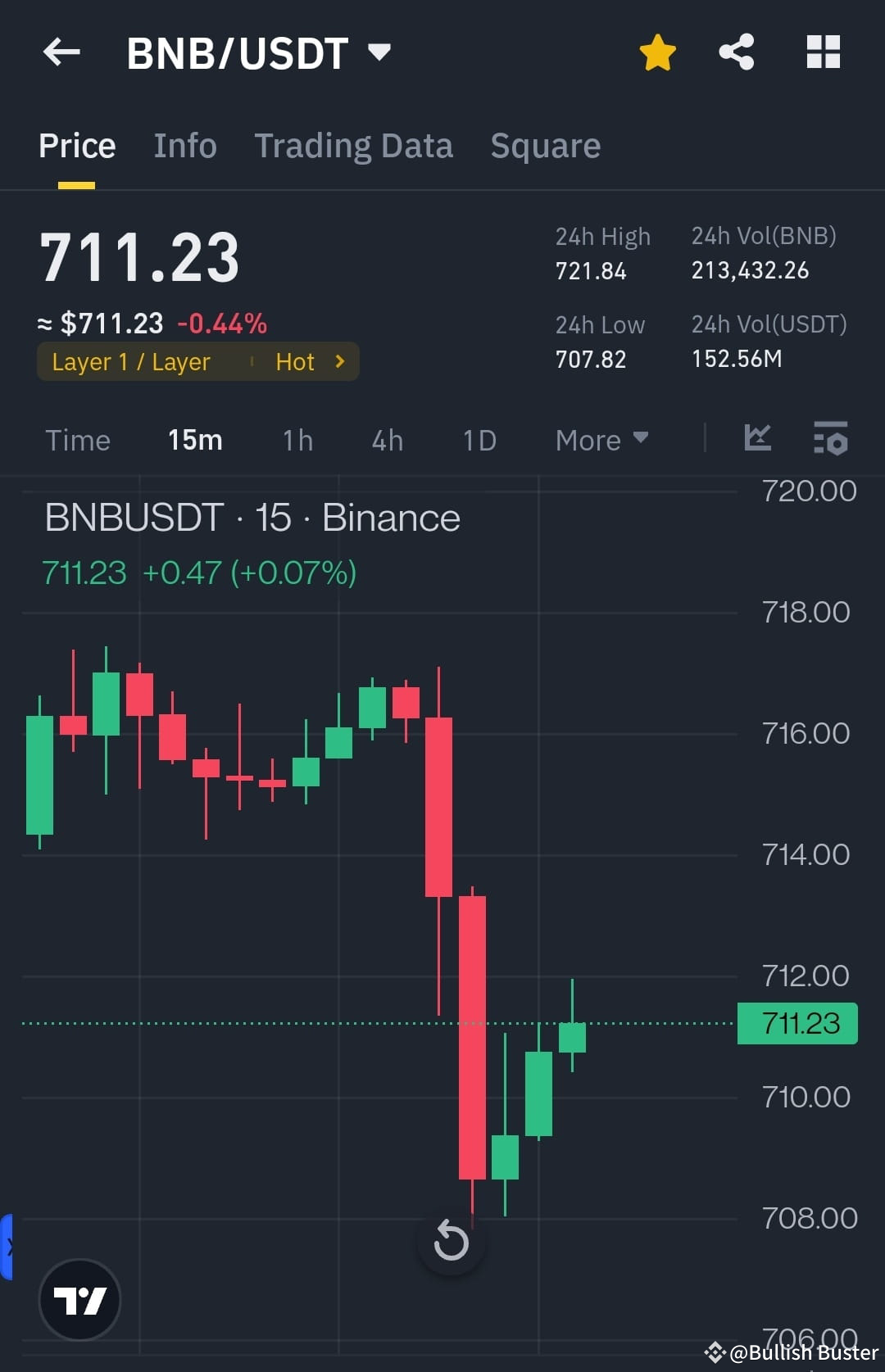Open the Square tab
Screen dimensions: 885x1372
545,145
